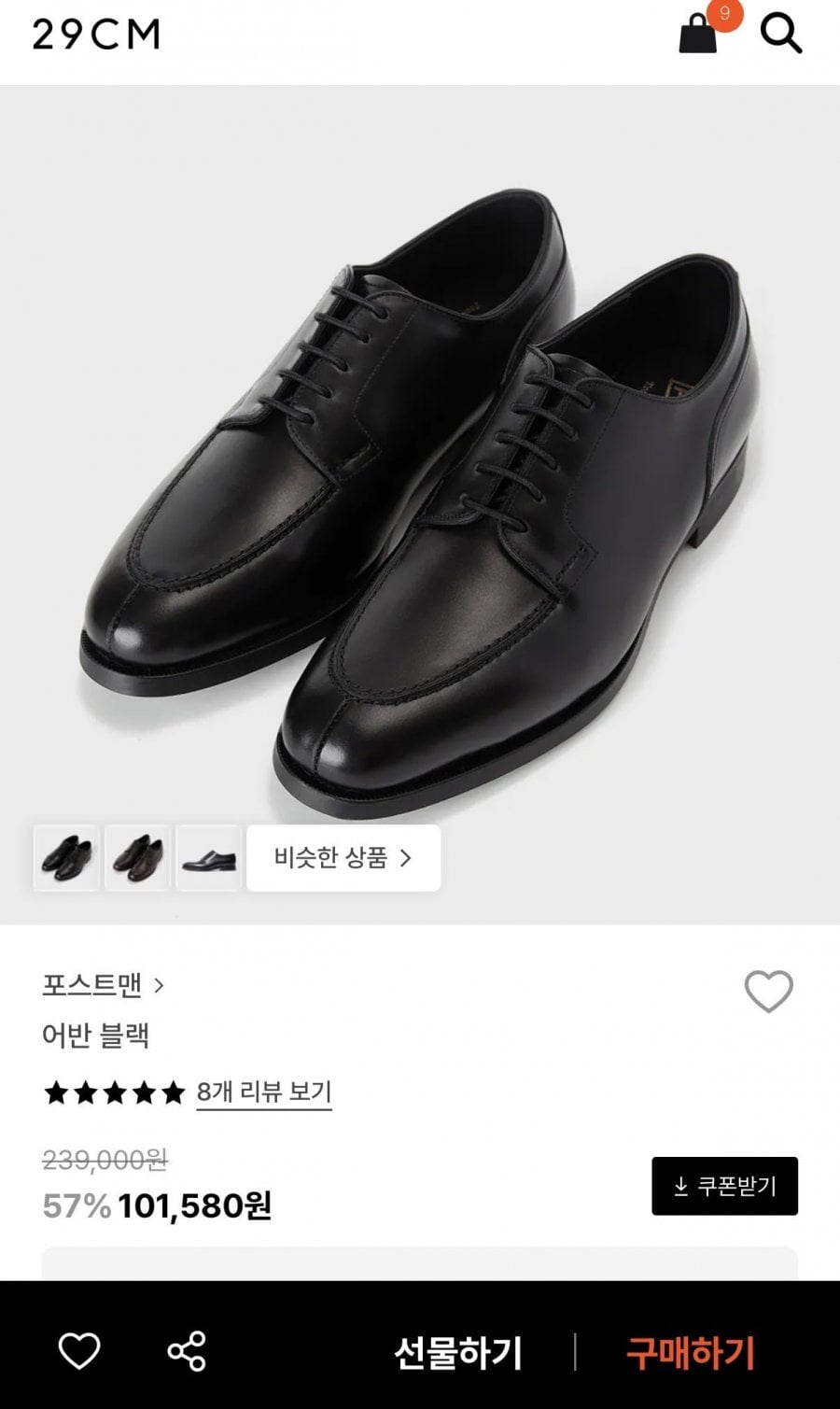This screenshot has height=1409, width=840.
Task: Open the shopping bag with 9 items
Action: pos(698,34)
